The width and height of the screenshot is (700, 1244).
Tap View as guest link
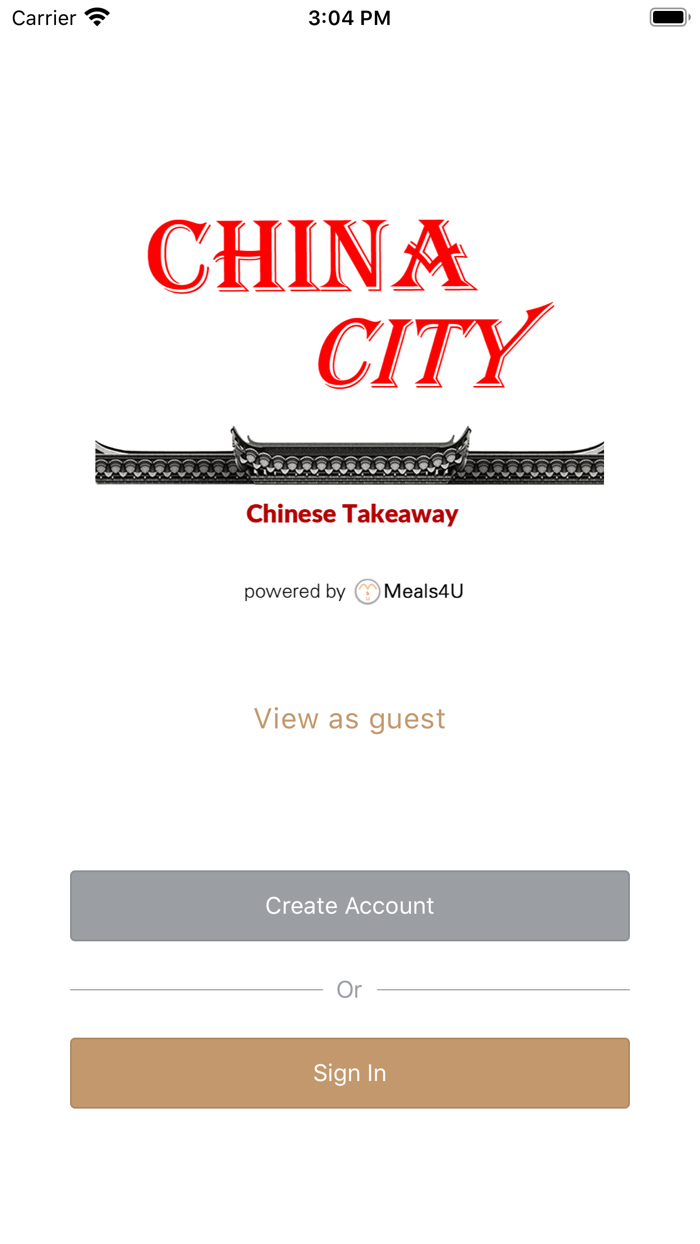point(349,719)
